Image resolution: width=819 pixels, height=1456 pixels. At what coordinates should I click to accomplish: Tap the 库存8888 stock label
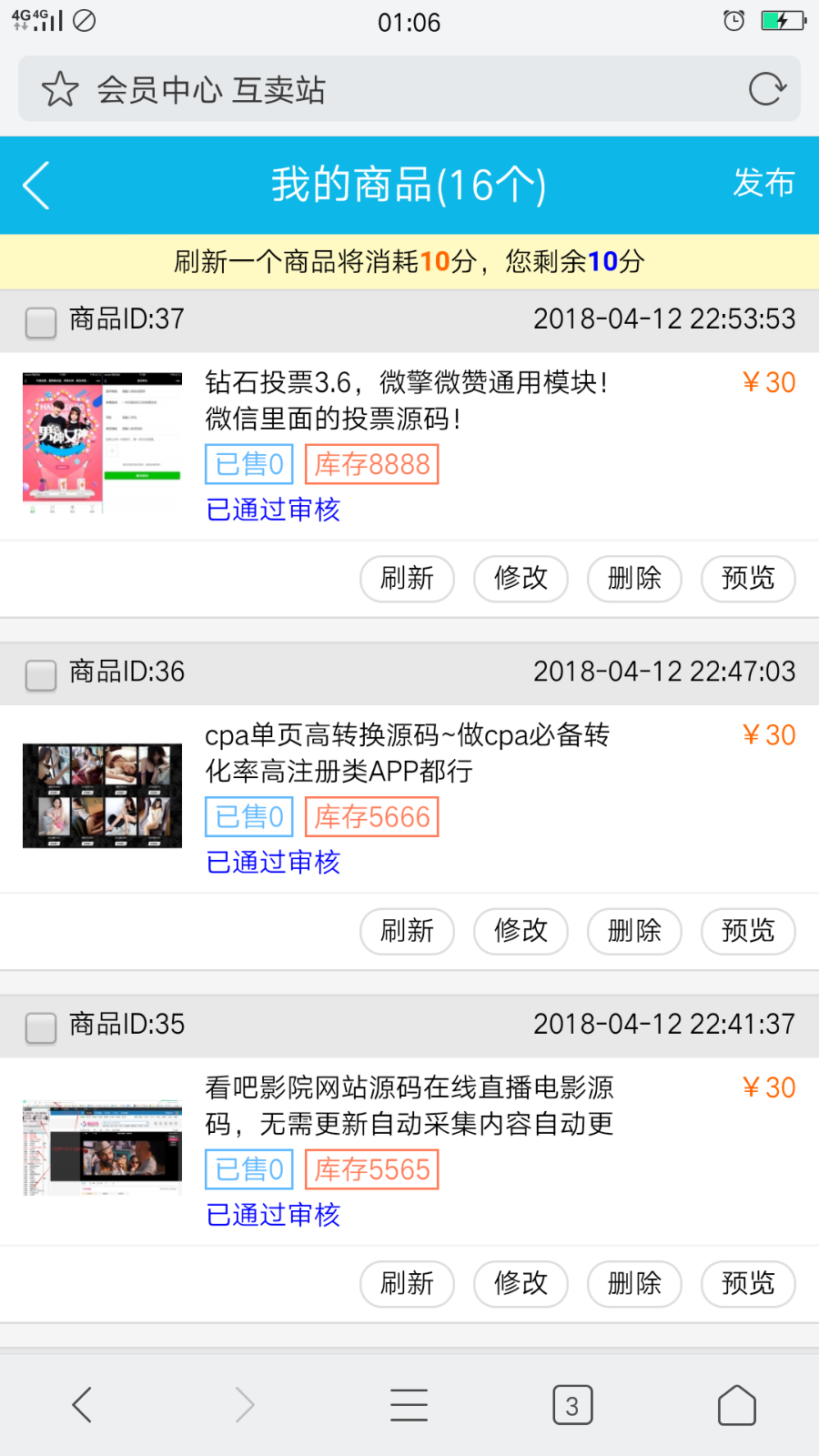(x=371, y=463)
